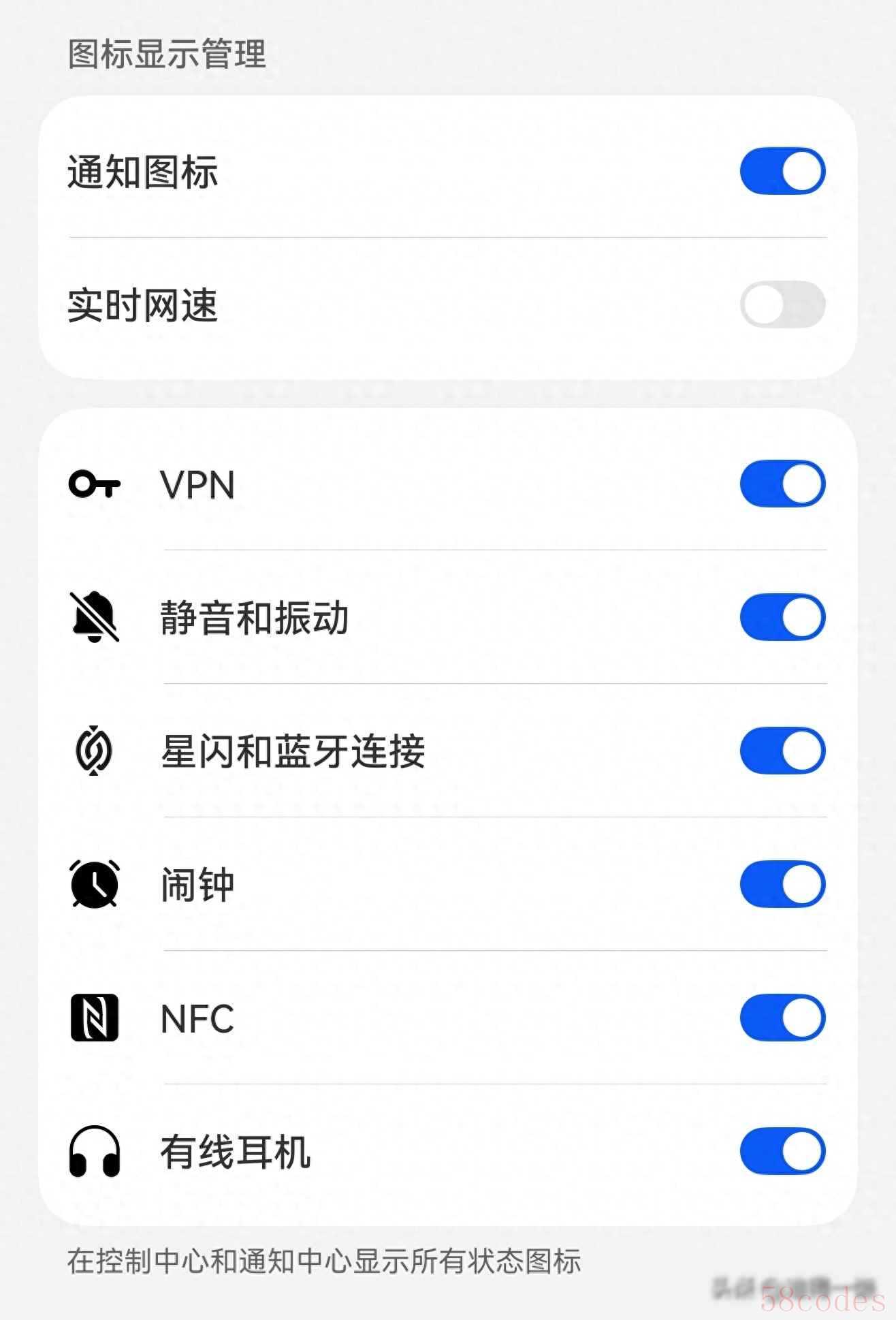Toggle off 星闪和蓝牙连接 icon display
Screen dimensions: 896x1320
[782, 751]
